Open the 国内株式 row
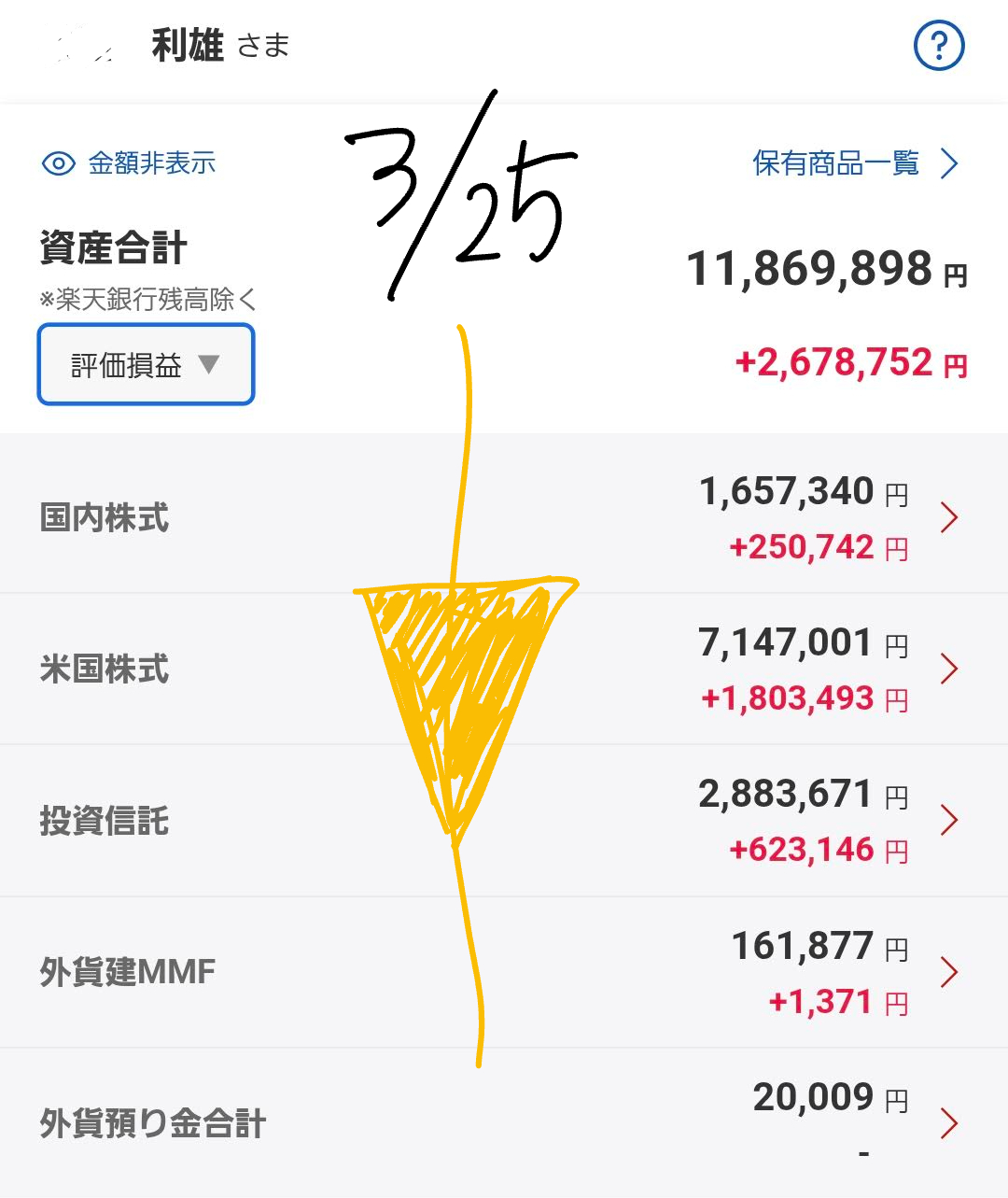Image resolution: width=1008 pixels, height=1198 pixels. click(x=504, y=517)
